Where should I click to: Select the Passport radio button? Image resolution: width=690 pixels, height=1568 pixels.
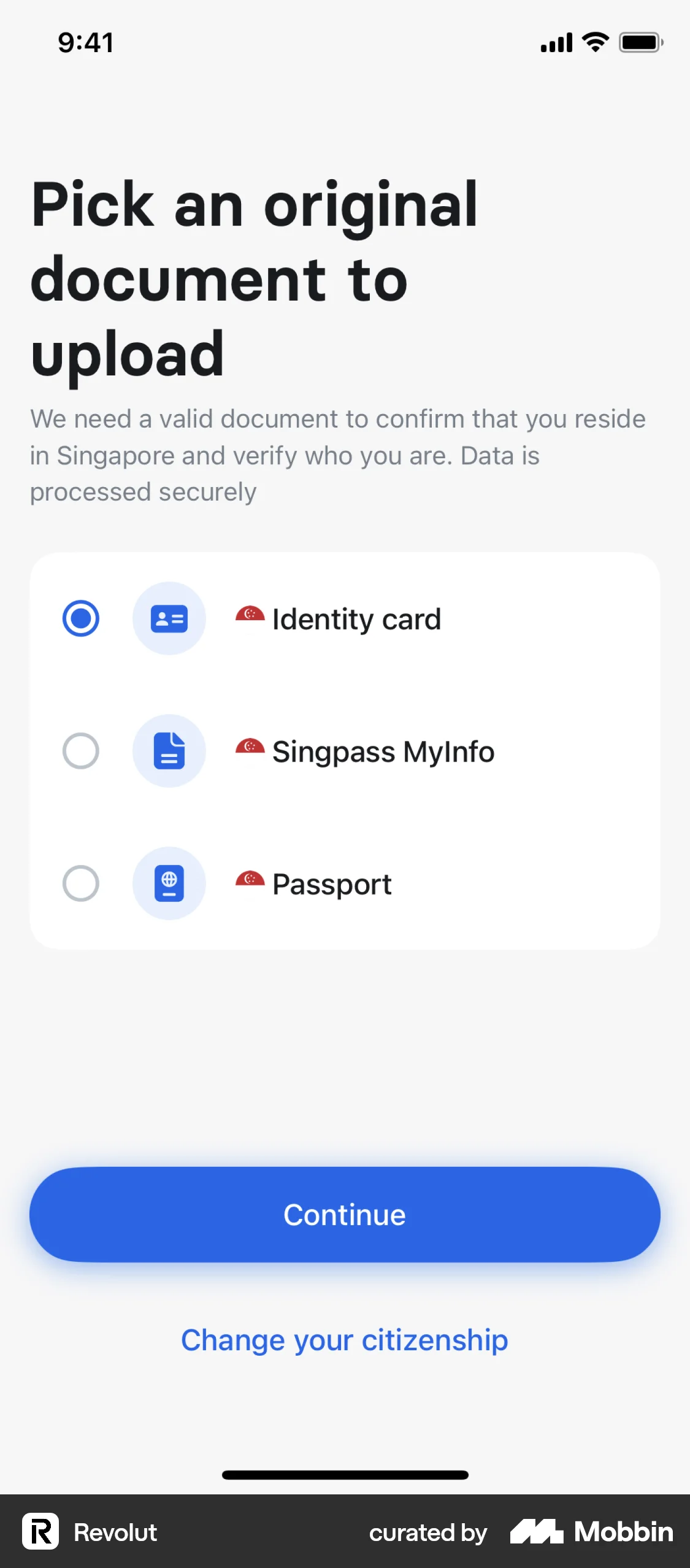click(x=80, y=883)
